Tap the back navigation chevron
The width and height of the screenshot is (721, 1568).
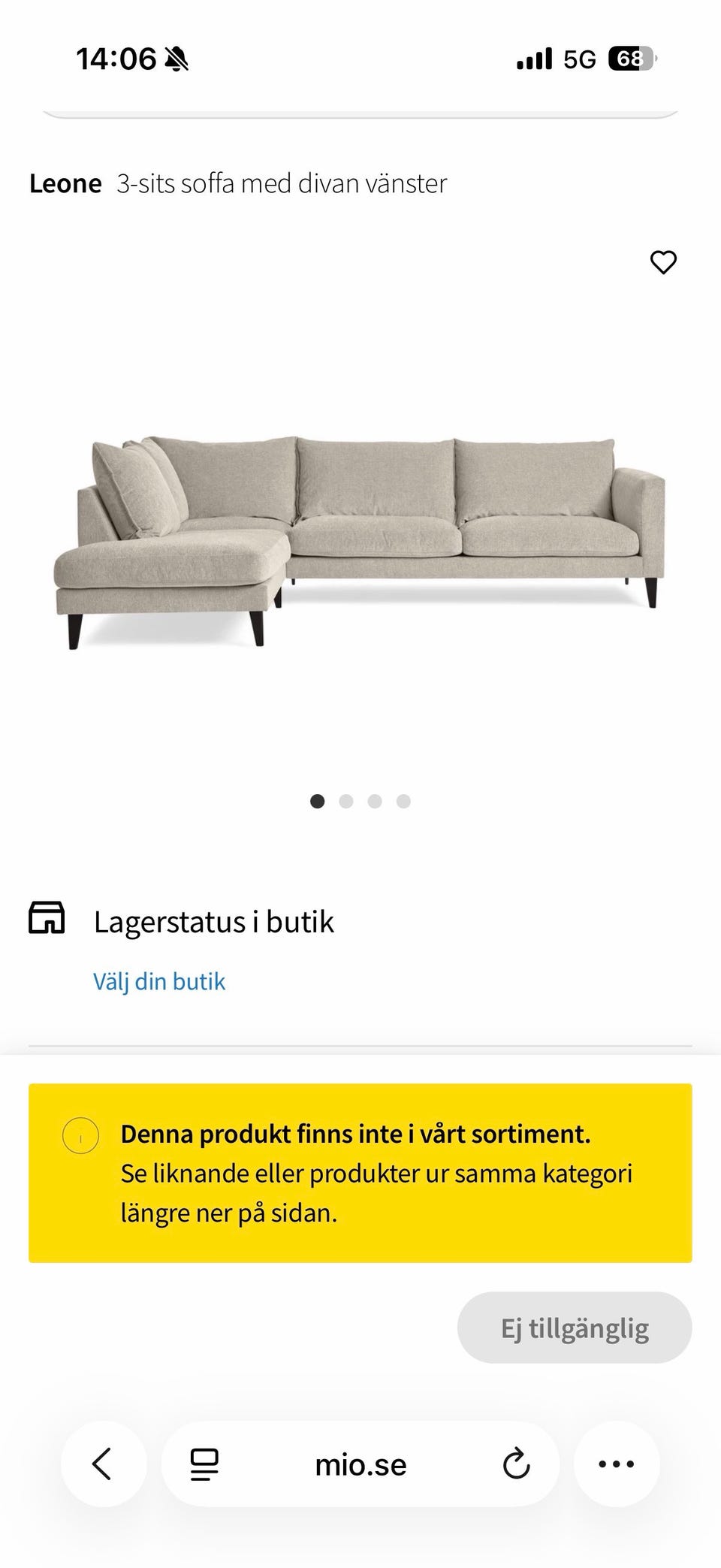pyautogui.click(x=103, y=1464)
